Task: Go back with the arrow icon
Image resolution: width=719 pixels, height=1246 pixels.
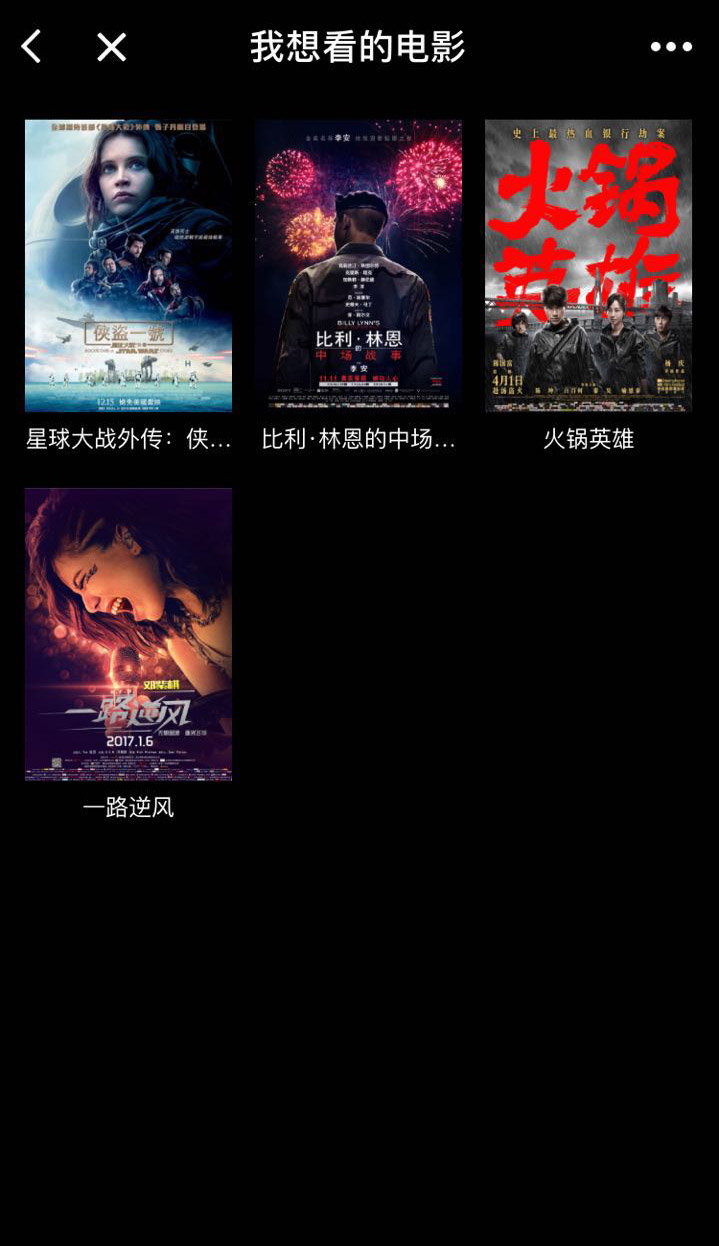Action: [x=32, y=47]
